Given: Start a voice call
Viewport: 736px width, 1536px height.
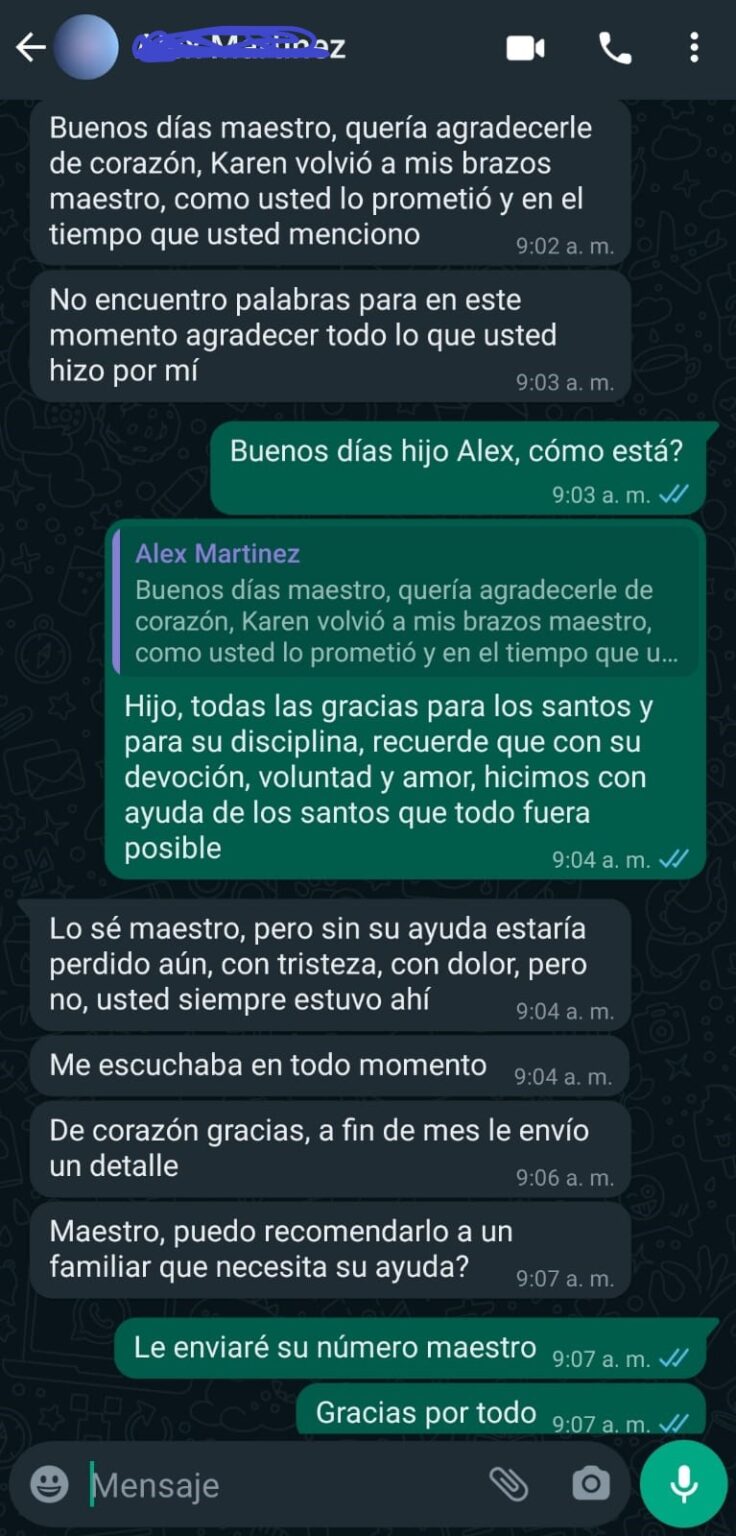Looking at the screenshot, I should point(615,47).
